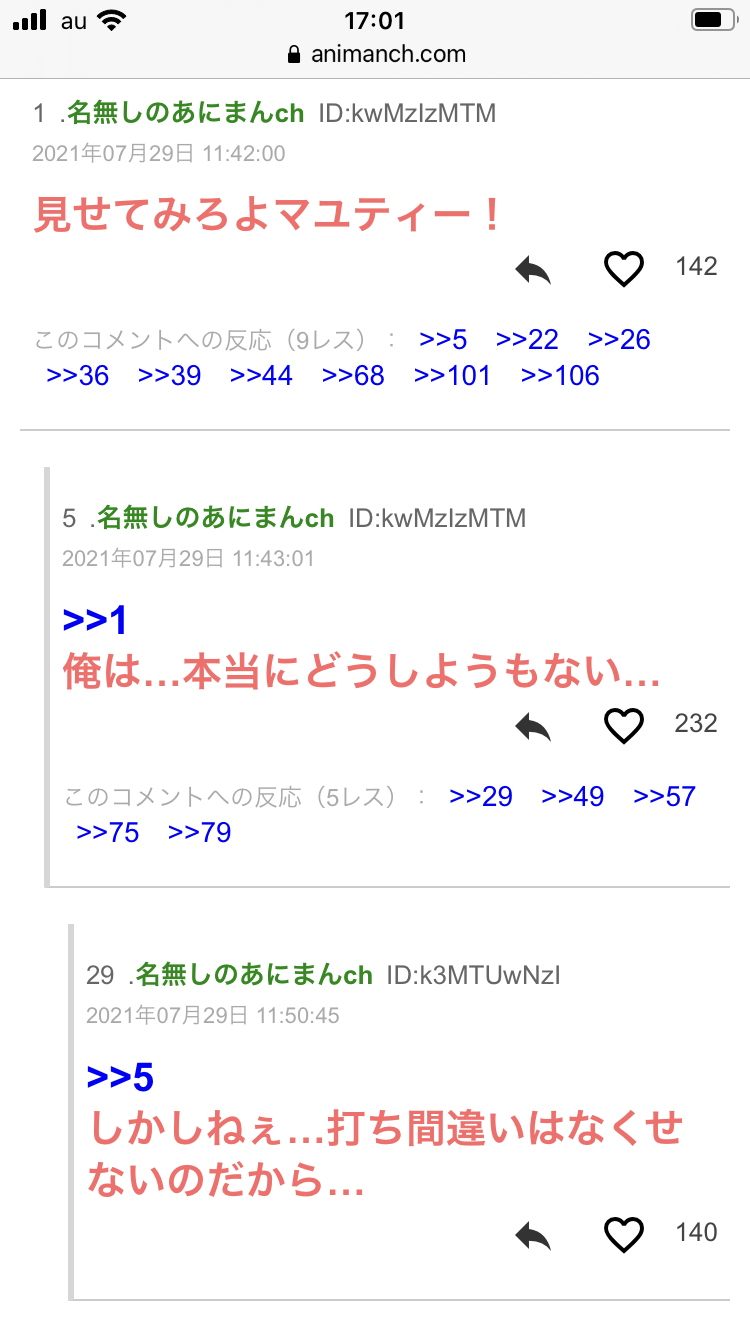This screenshot has width=750, height=1334.
Task: Jump to the >>26 response
Action: (x=619, y=340)
